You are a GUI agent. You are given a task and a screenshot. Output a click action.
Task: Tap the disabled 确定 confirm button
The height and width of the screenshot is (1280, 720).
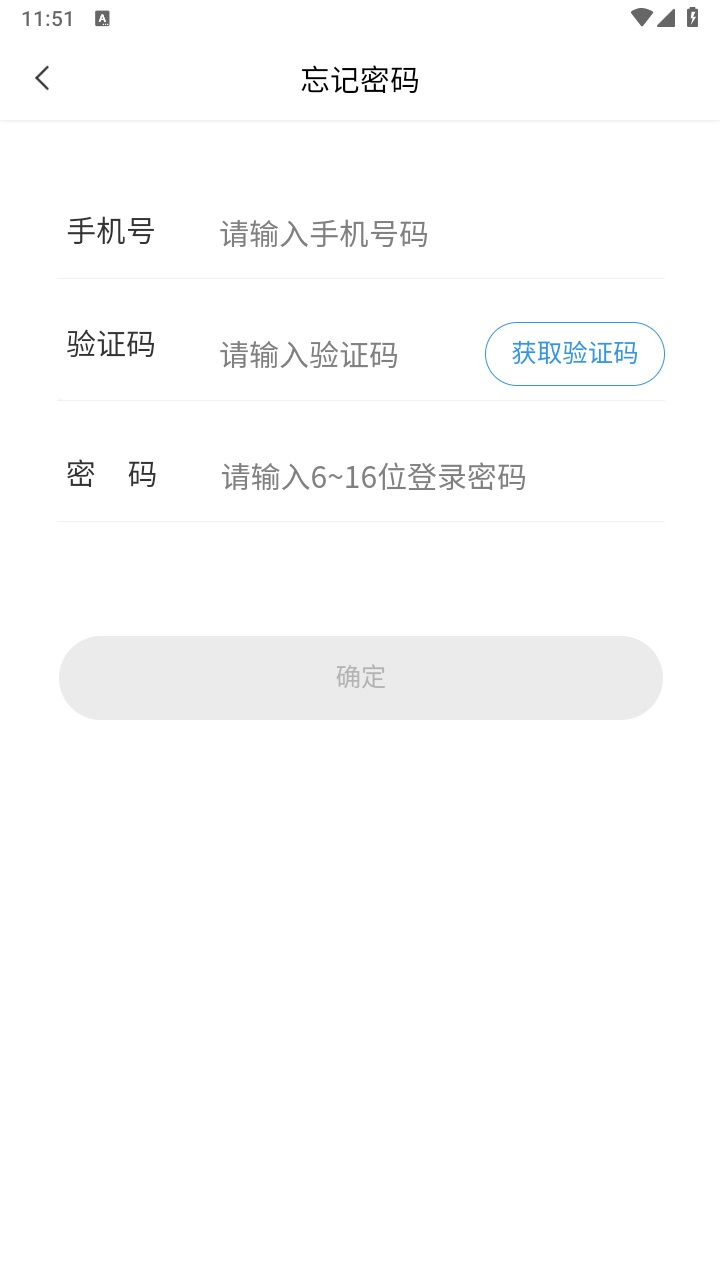[x=360, y=677]
